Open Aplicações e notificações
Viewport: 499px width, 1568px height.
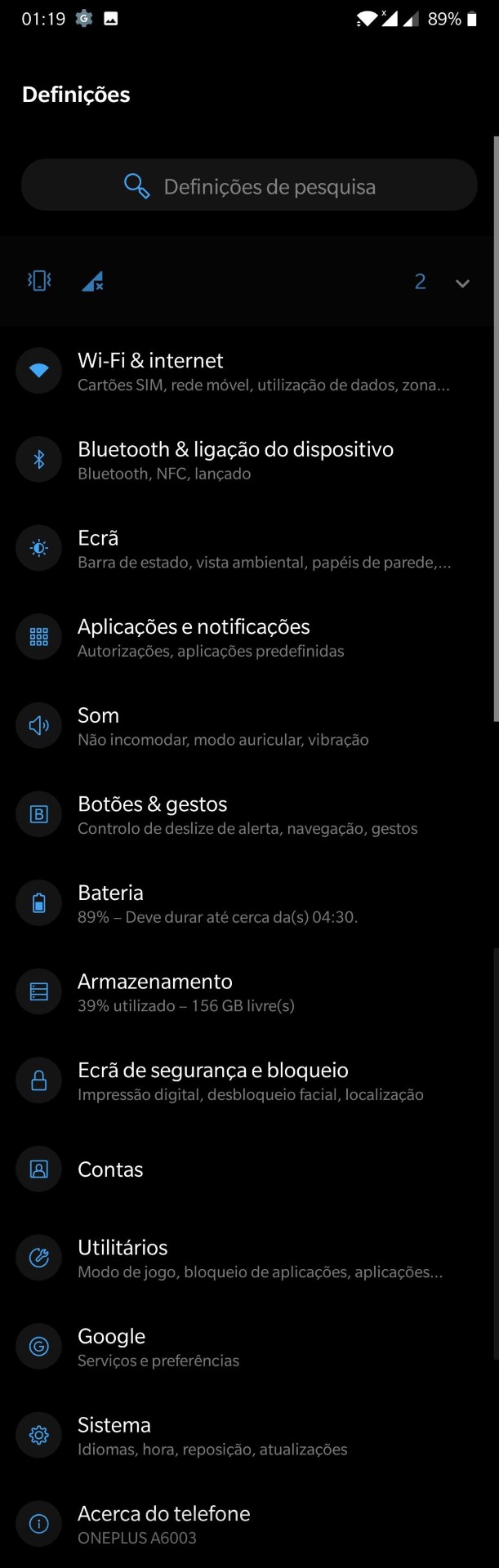point(249,637)
